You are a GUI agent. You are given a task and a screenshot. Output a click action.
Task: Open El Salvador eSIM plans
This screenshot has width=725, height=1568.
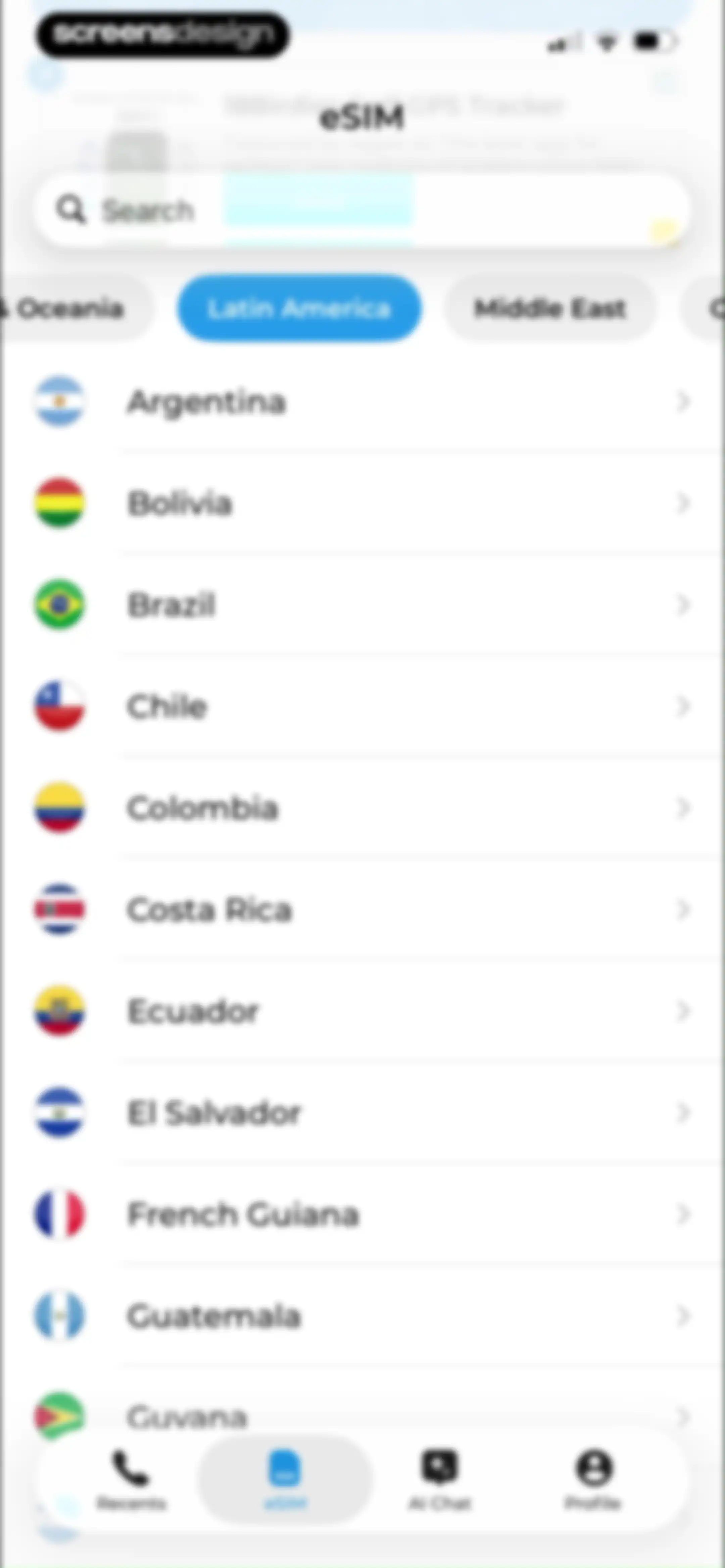(x=361, y=1113)
